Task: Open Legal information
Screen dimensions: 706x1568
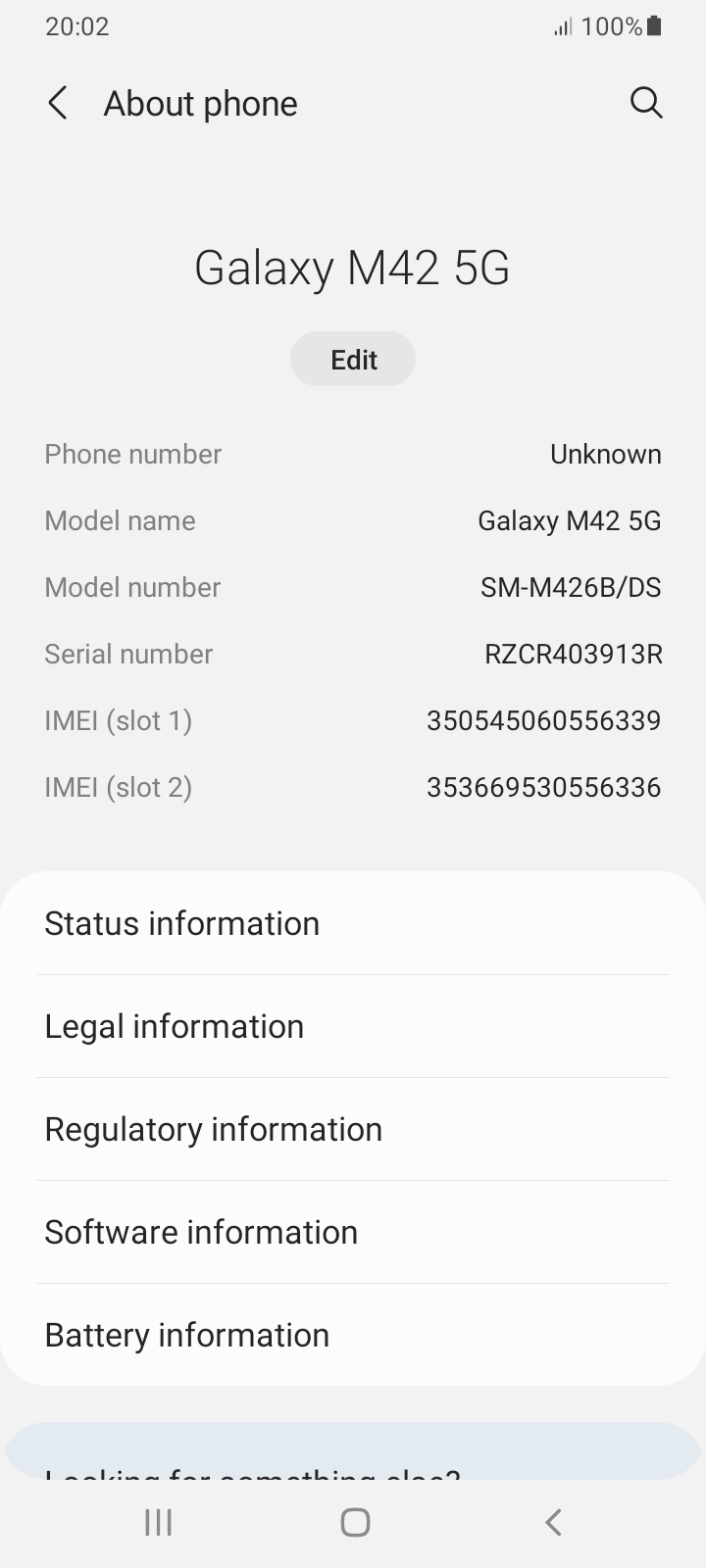Action: [x=353, y=1026]
